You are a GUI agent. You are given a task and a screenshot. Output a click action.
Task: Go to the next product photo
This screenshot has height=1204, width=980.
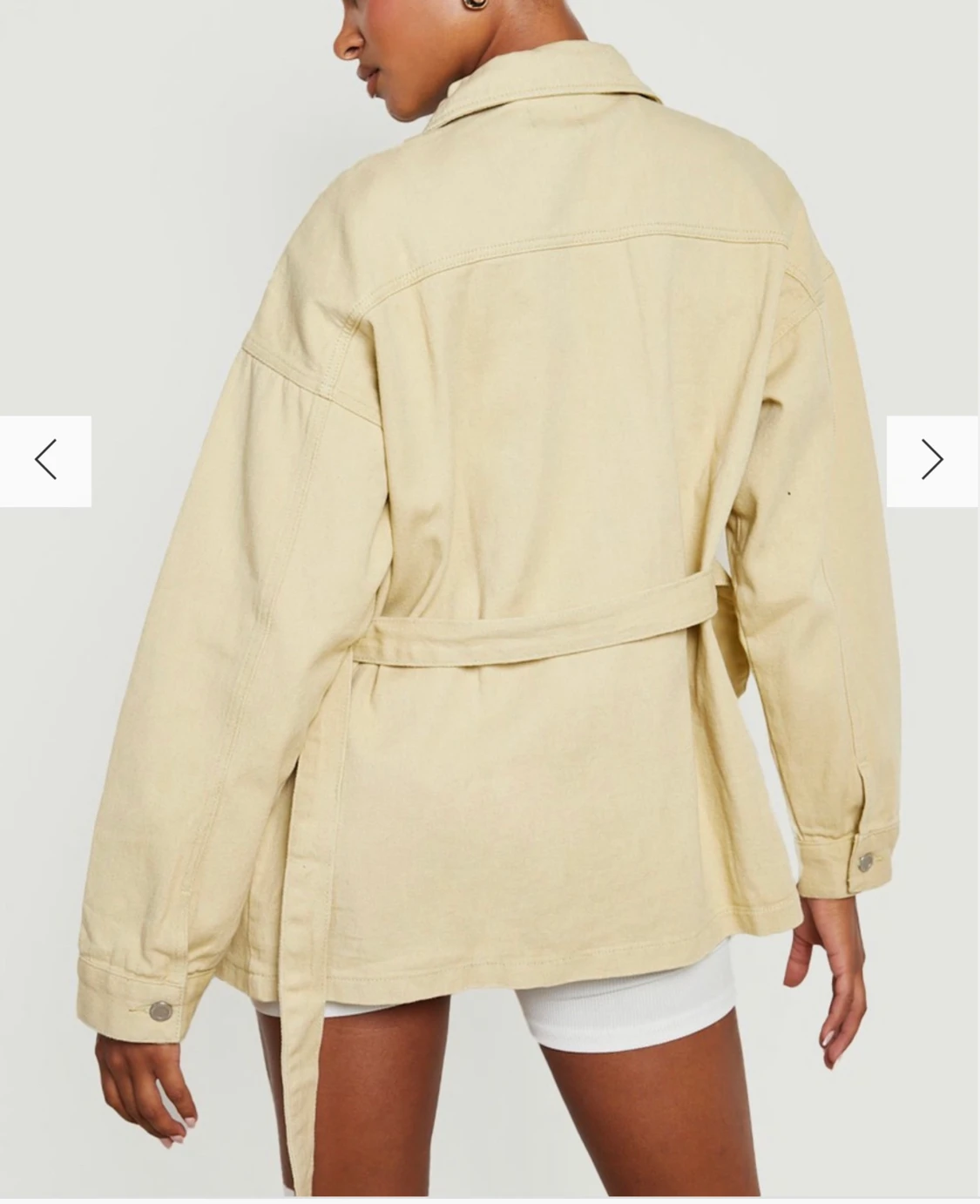932,460
